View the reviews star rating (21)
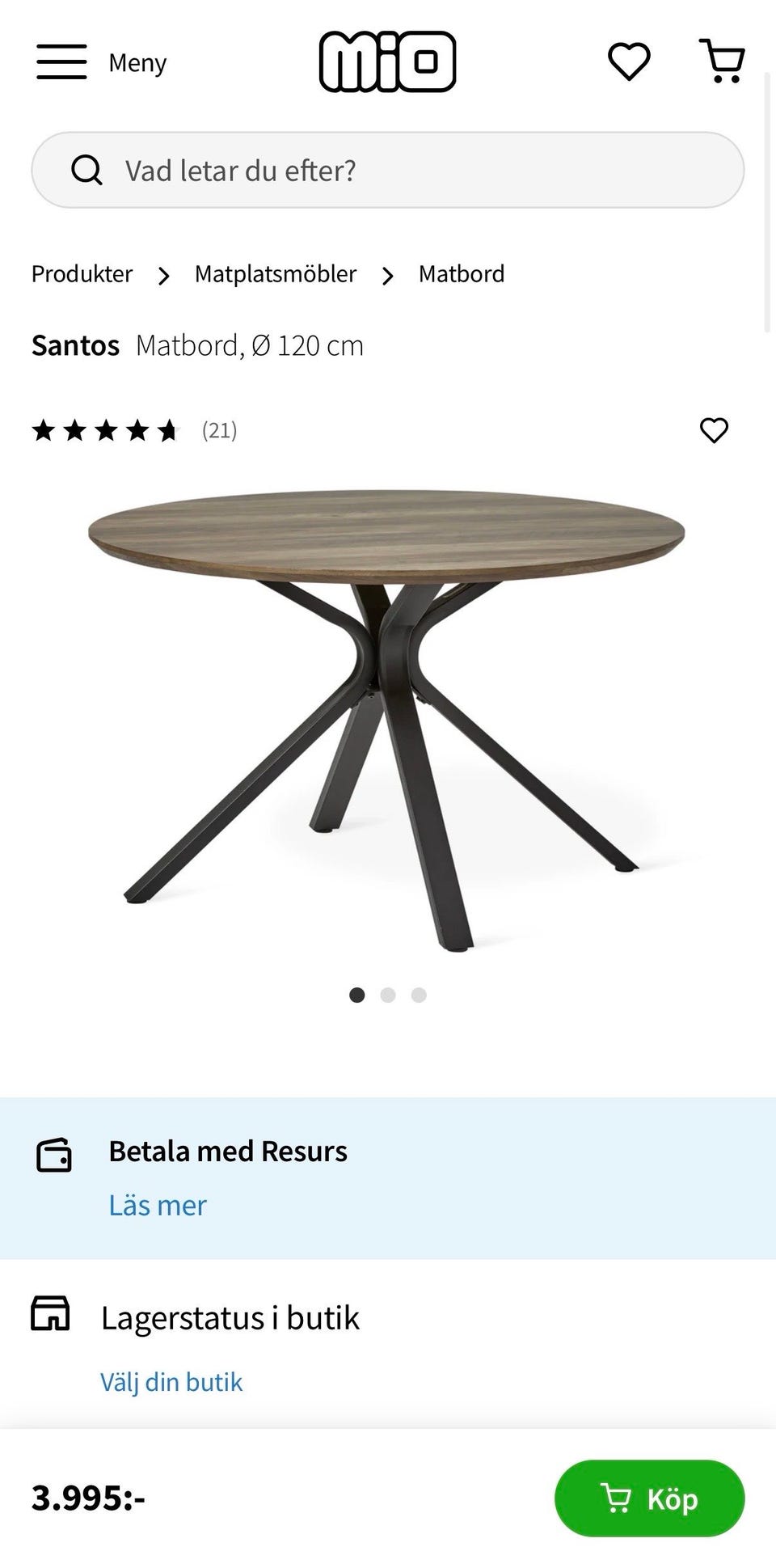The height and width of the screenshot is (1568, 776). 133,430
